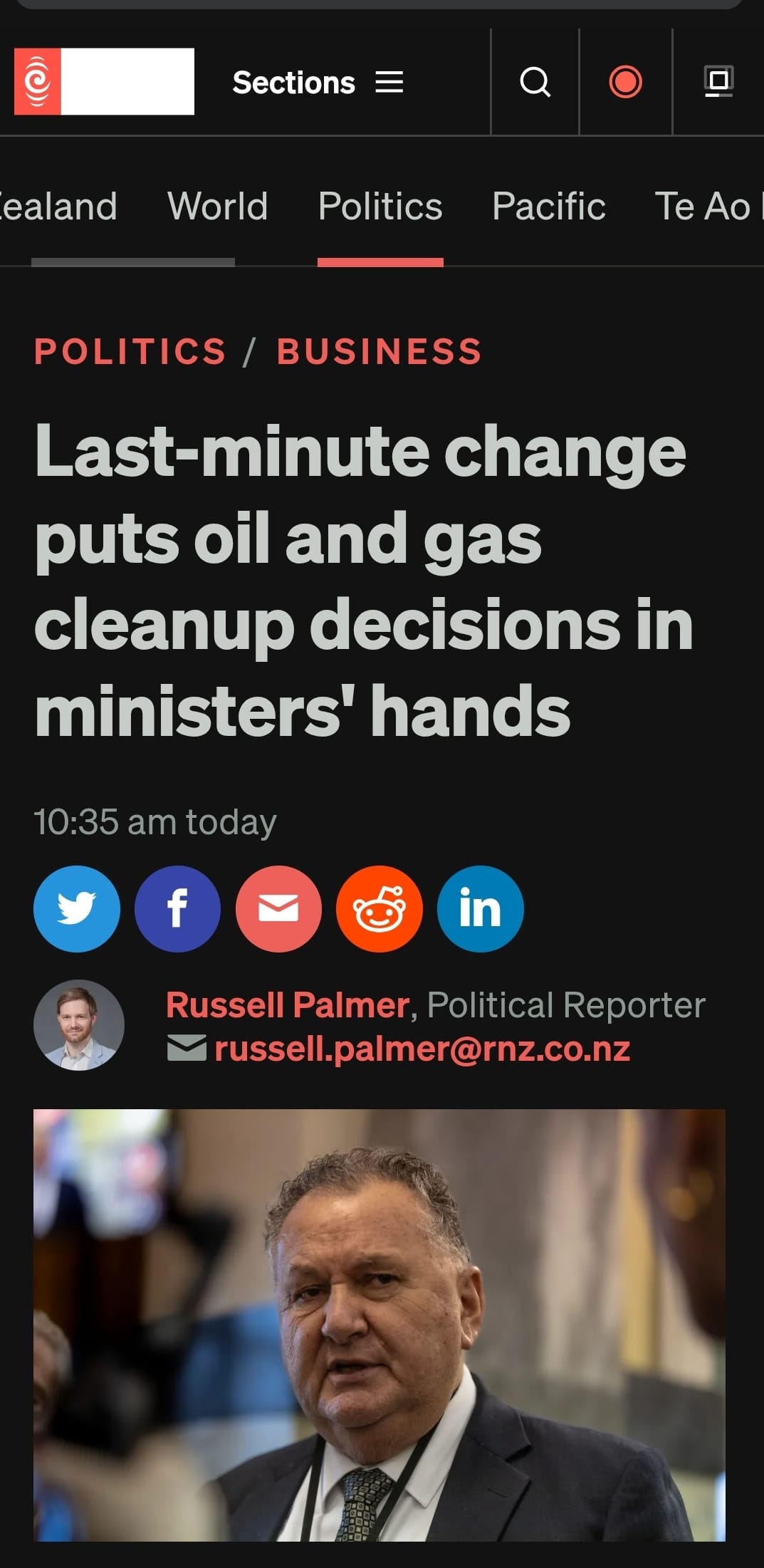Select the RNZ logo
The image size is (764, 1568).
tap(104, 81)
